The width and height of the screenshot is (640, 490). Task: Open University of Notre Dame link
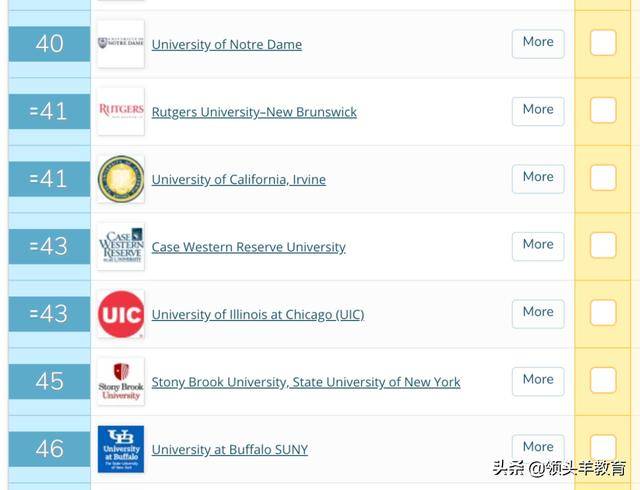(x=226, y=45)
